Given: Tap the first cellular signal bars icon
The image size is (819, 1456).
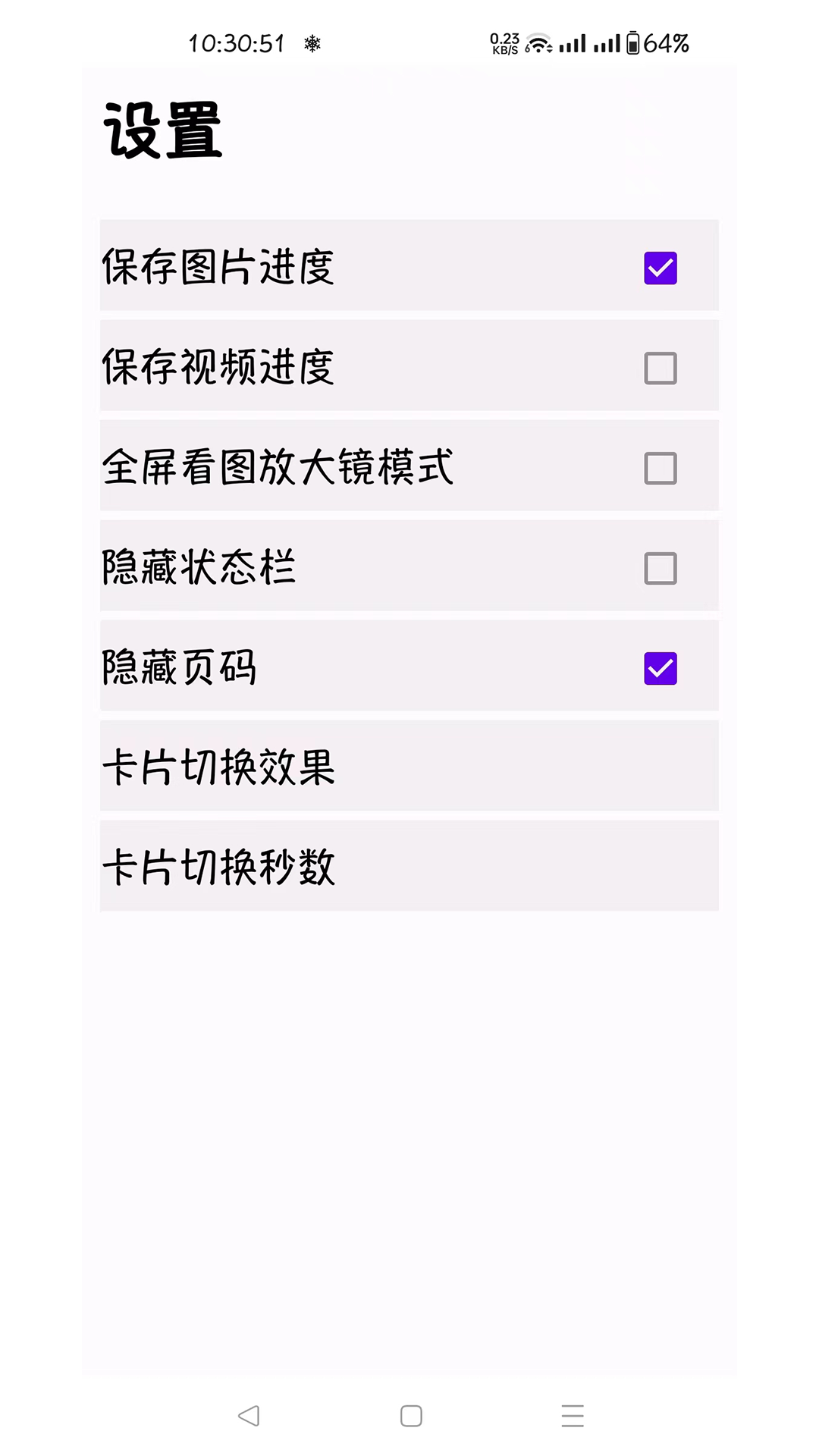Looking at the screenshot, I should pyautogui.click(x=573, y=44).
